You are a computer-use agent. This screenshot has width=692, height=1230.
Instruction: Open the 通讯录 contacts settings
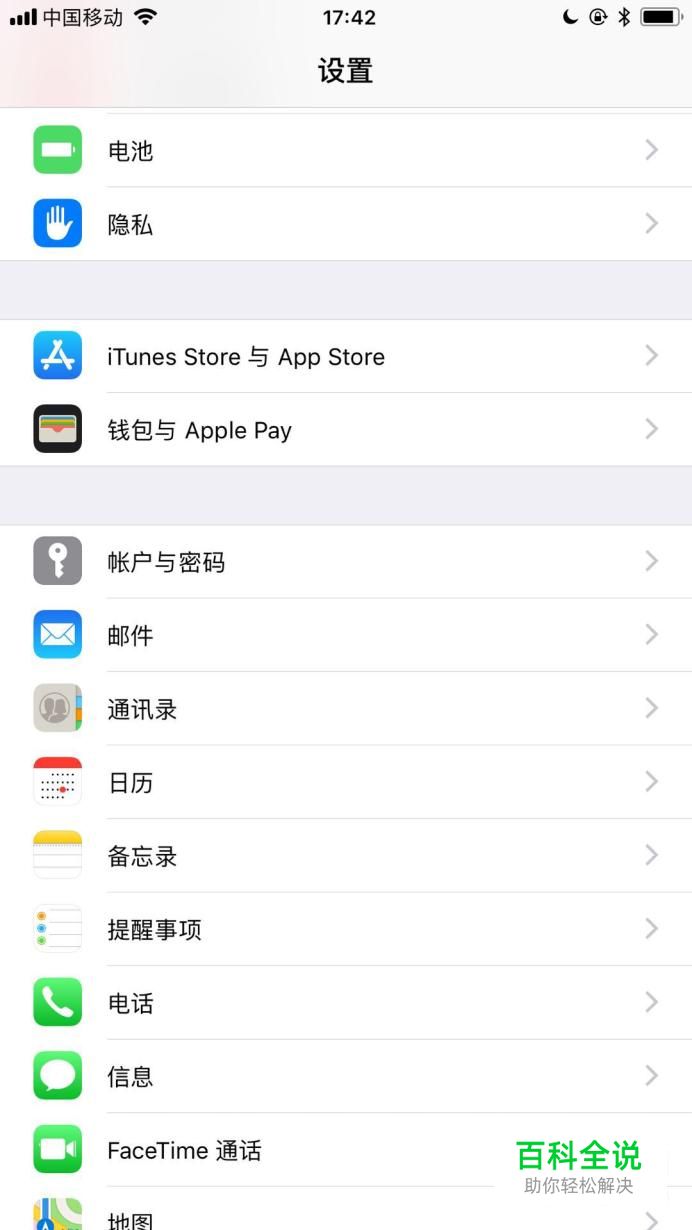point(346,709)
